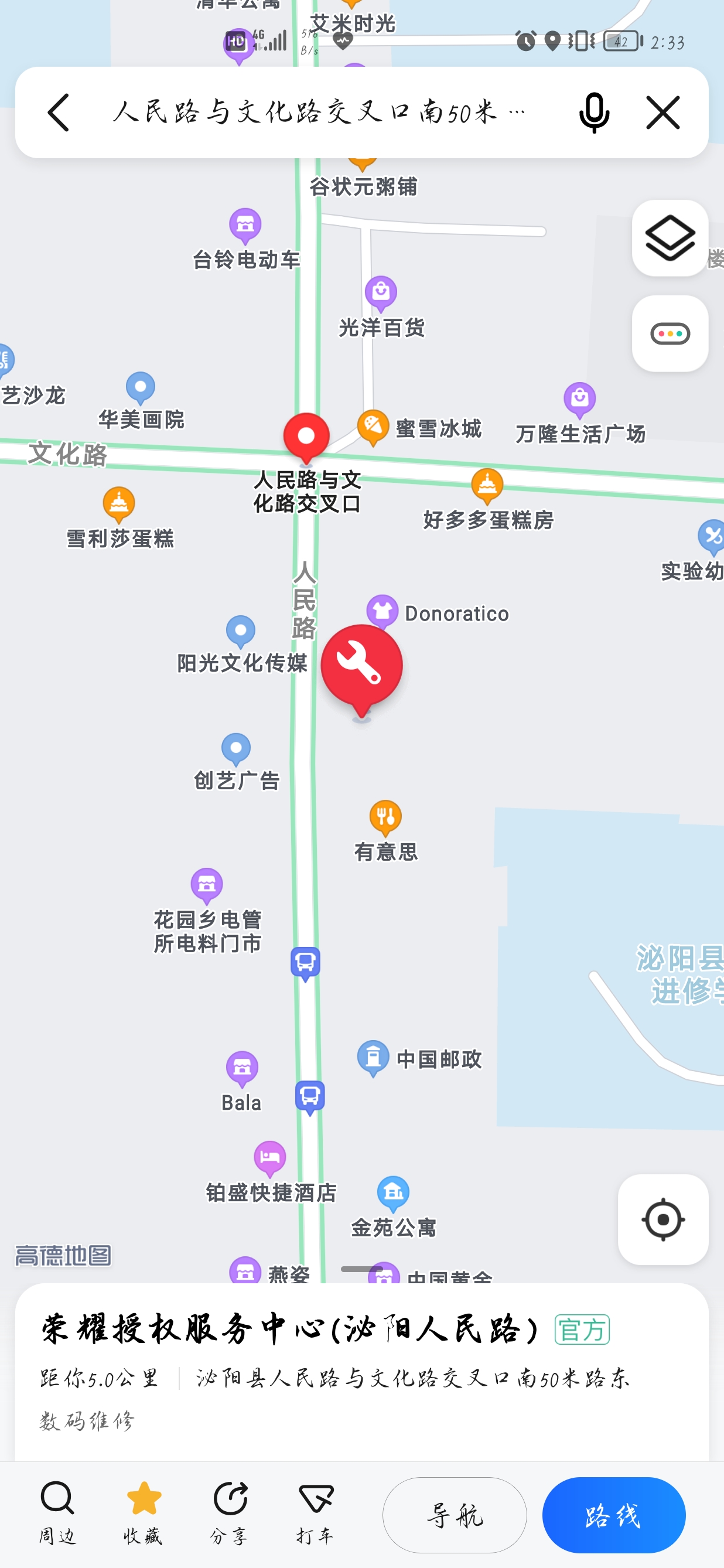Select the 蜜雪冰城 marker on map
The image size is (724, 1568).
click(373, 427)
